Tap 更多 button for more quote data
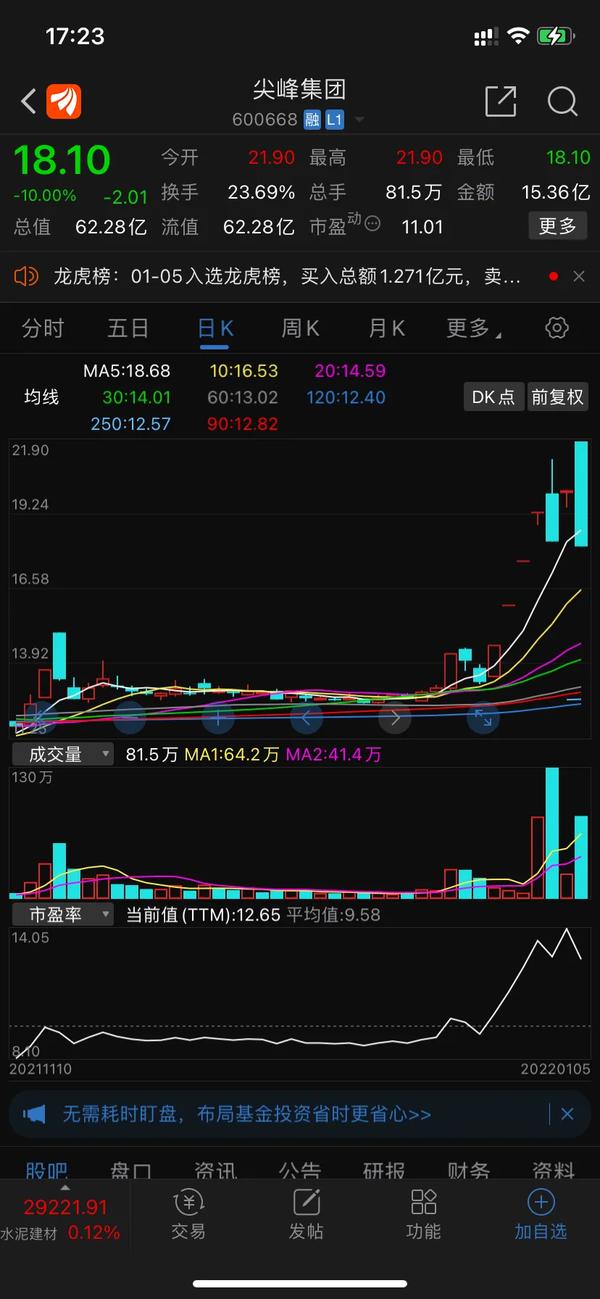This screenshot has width=600, height=1299. (x=557, y=226)
